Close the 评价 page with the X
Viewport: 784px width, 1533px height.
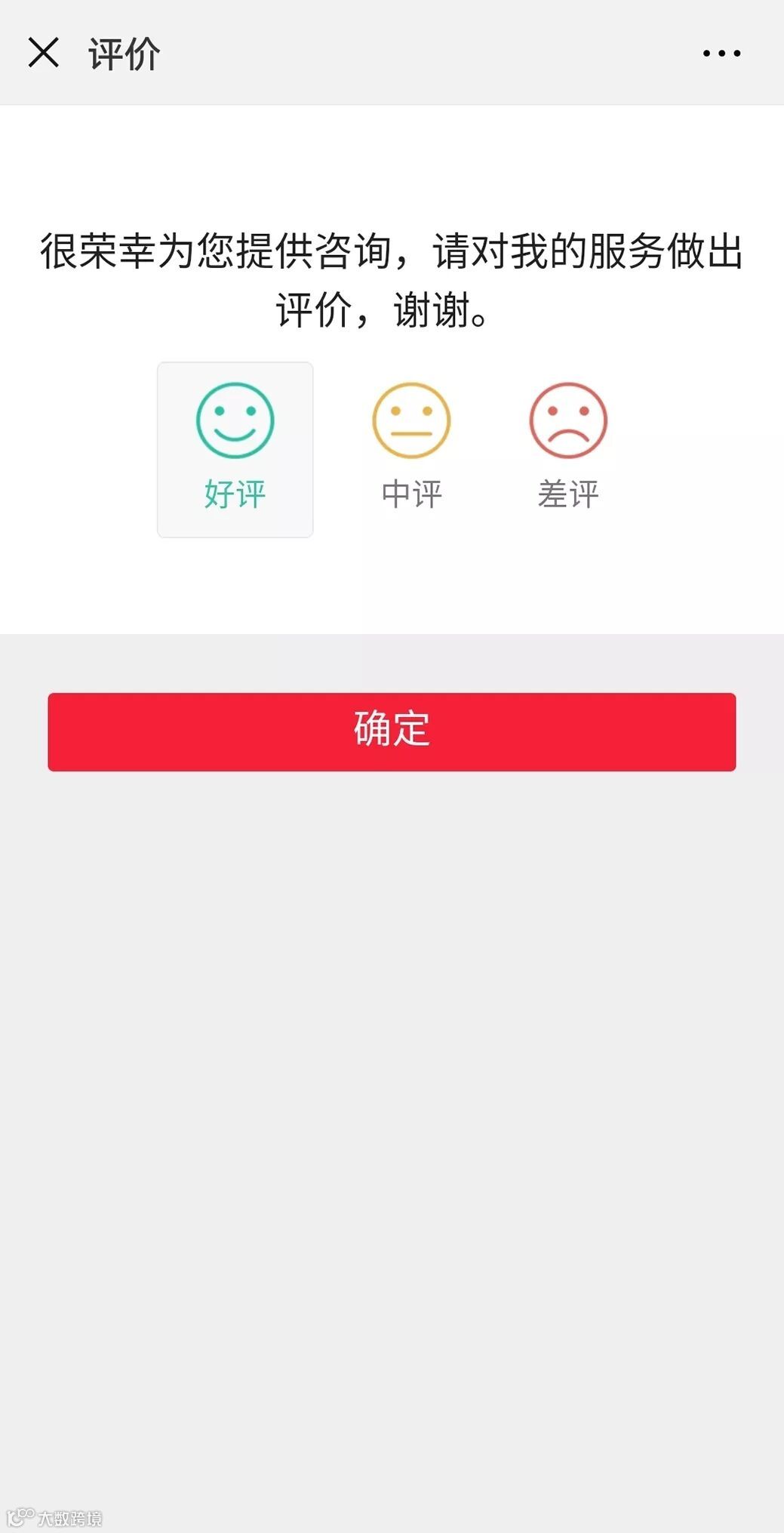(x=43, y=53)
